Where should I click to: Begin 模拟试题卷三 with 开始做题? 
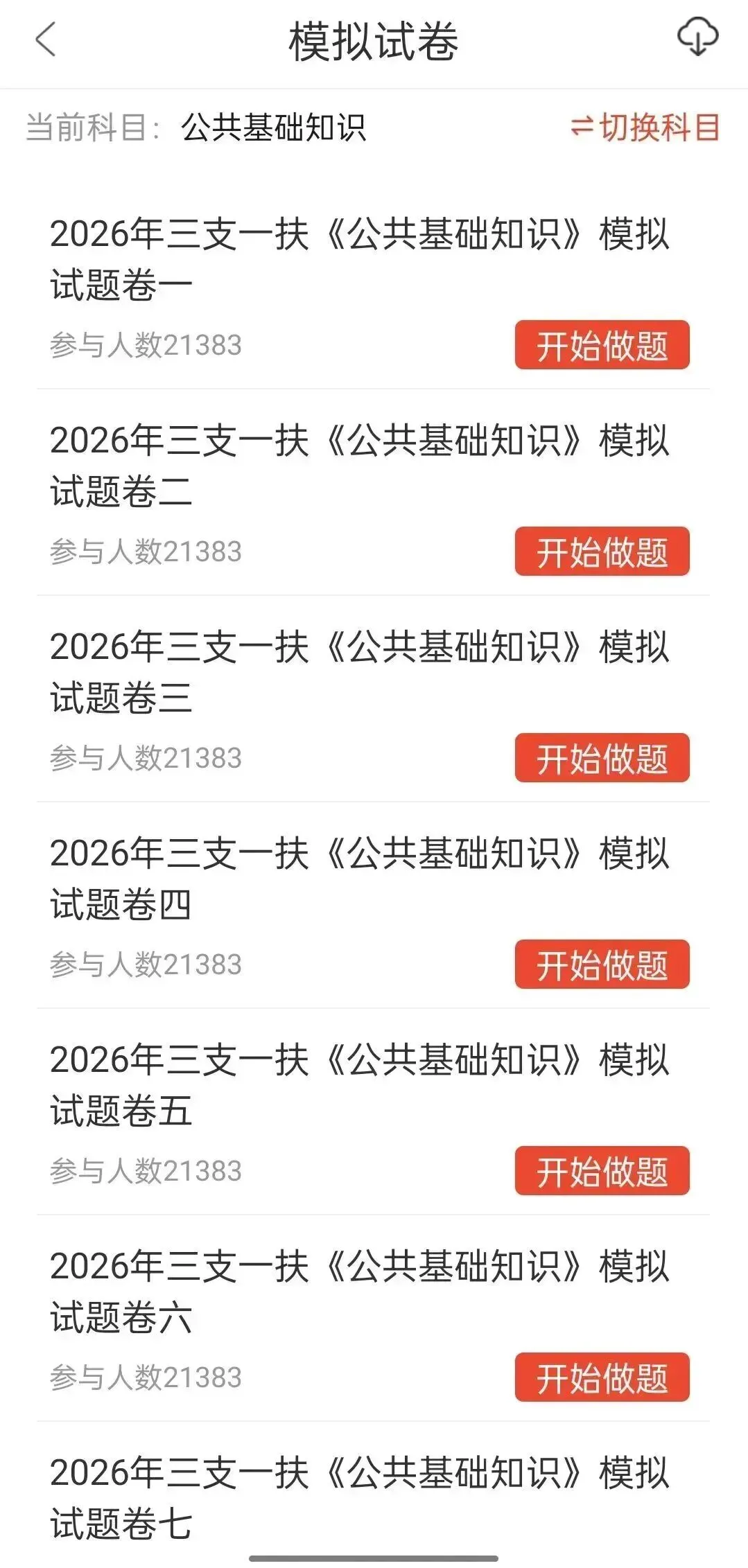602,758
